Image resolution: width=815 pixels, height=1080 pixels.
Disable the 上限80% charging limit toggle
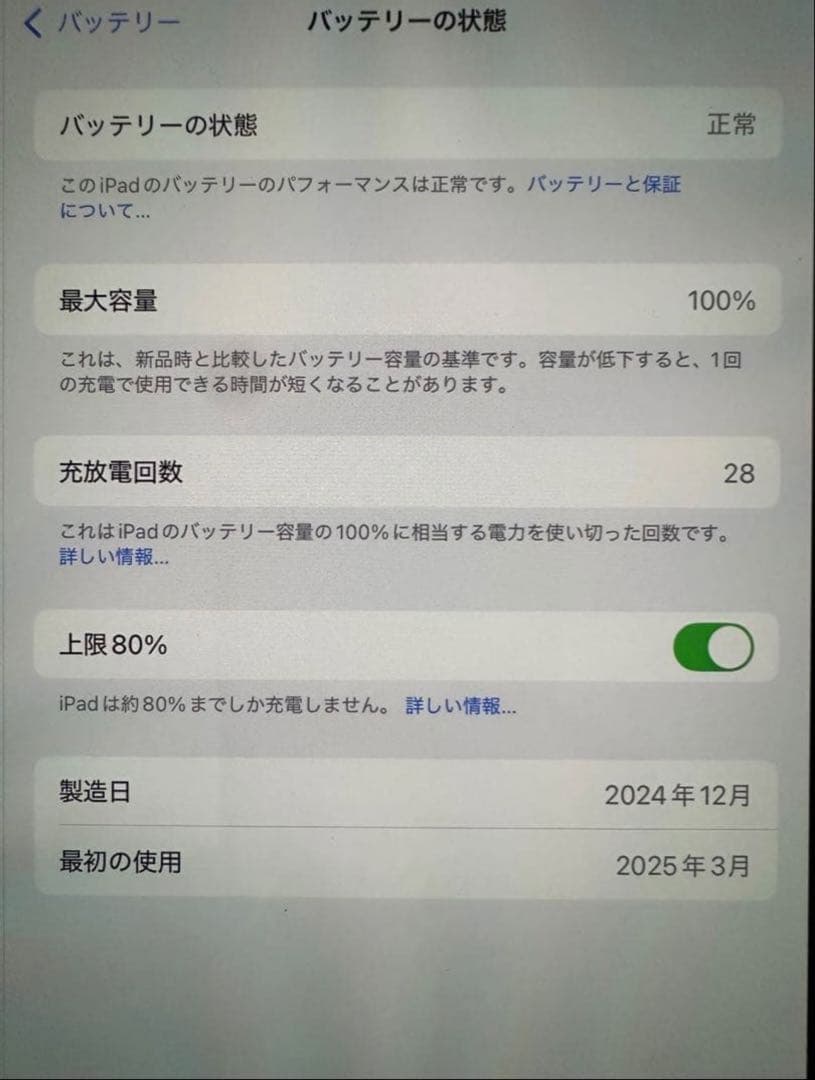pyautogui.click(x=714, y=647)
